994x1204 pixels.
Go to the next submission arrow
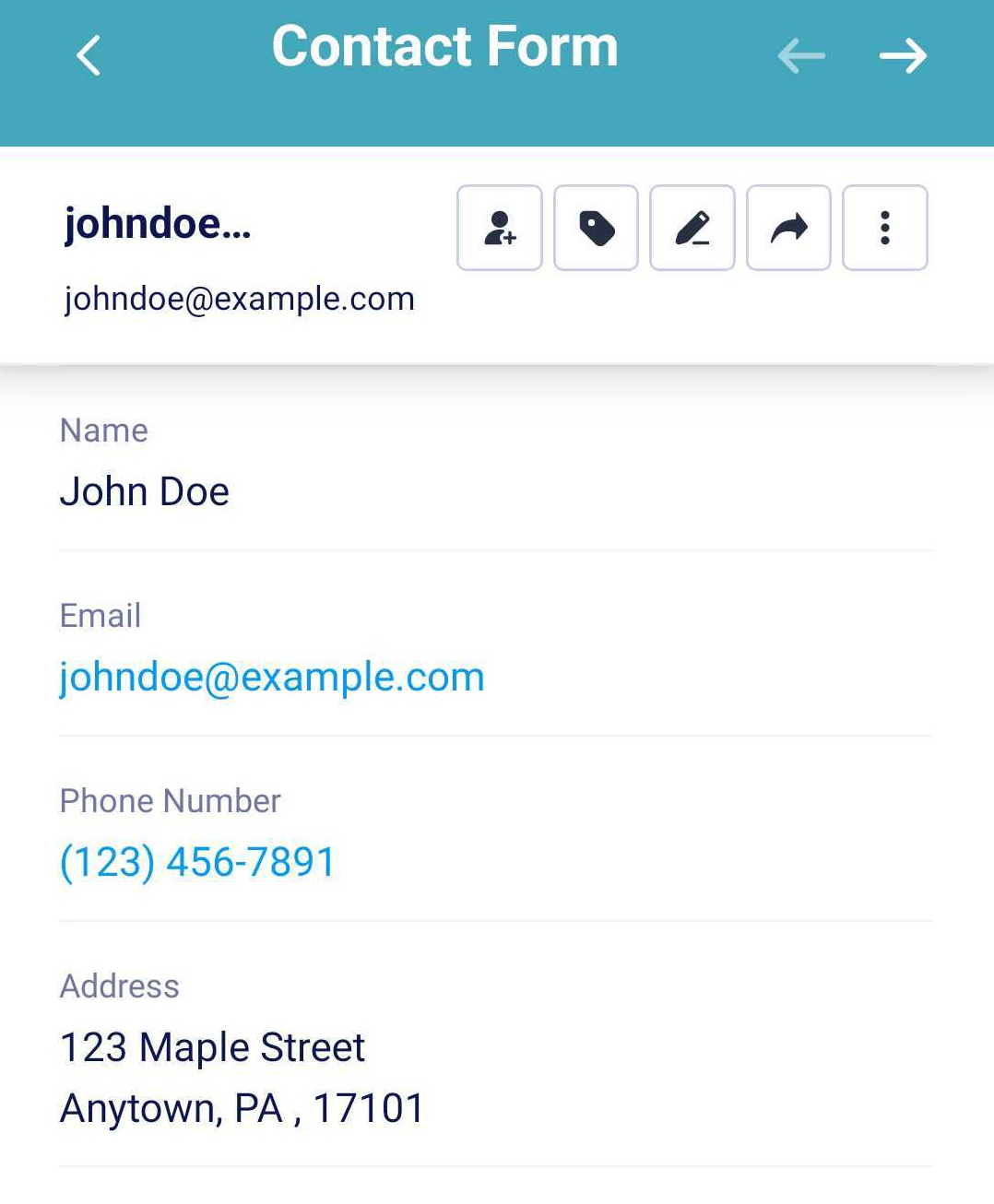tap(903, 55)
